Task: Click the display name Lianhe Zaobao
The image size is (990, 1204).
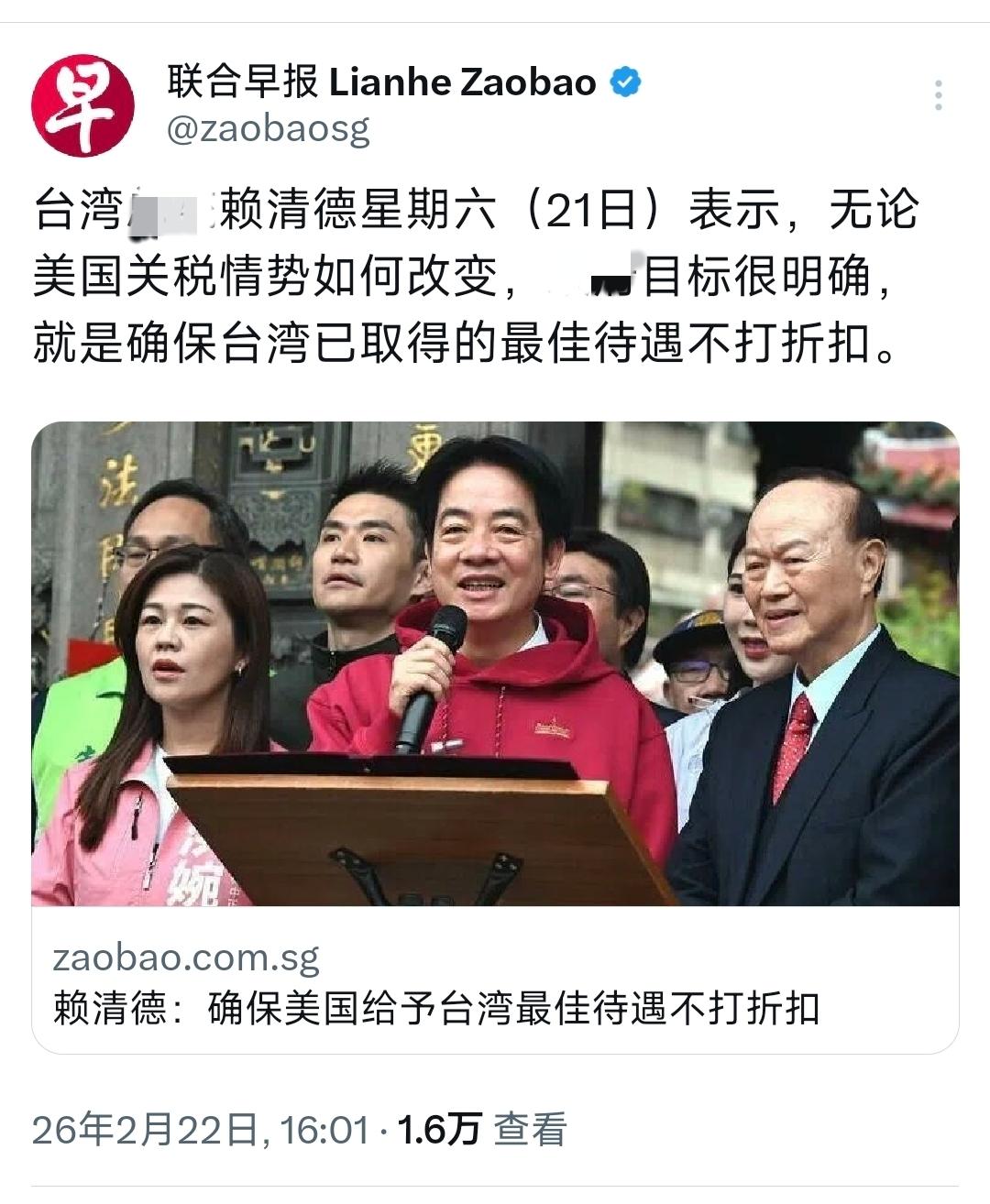Action: [380, 82]
